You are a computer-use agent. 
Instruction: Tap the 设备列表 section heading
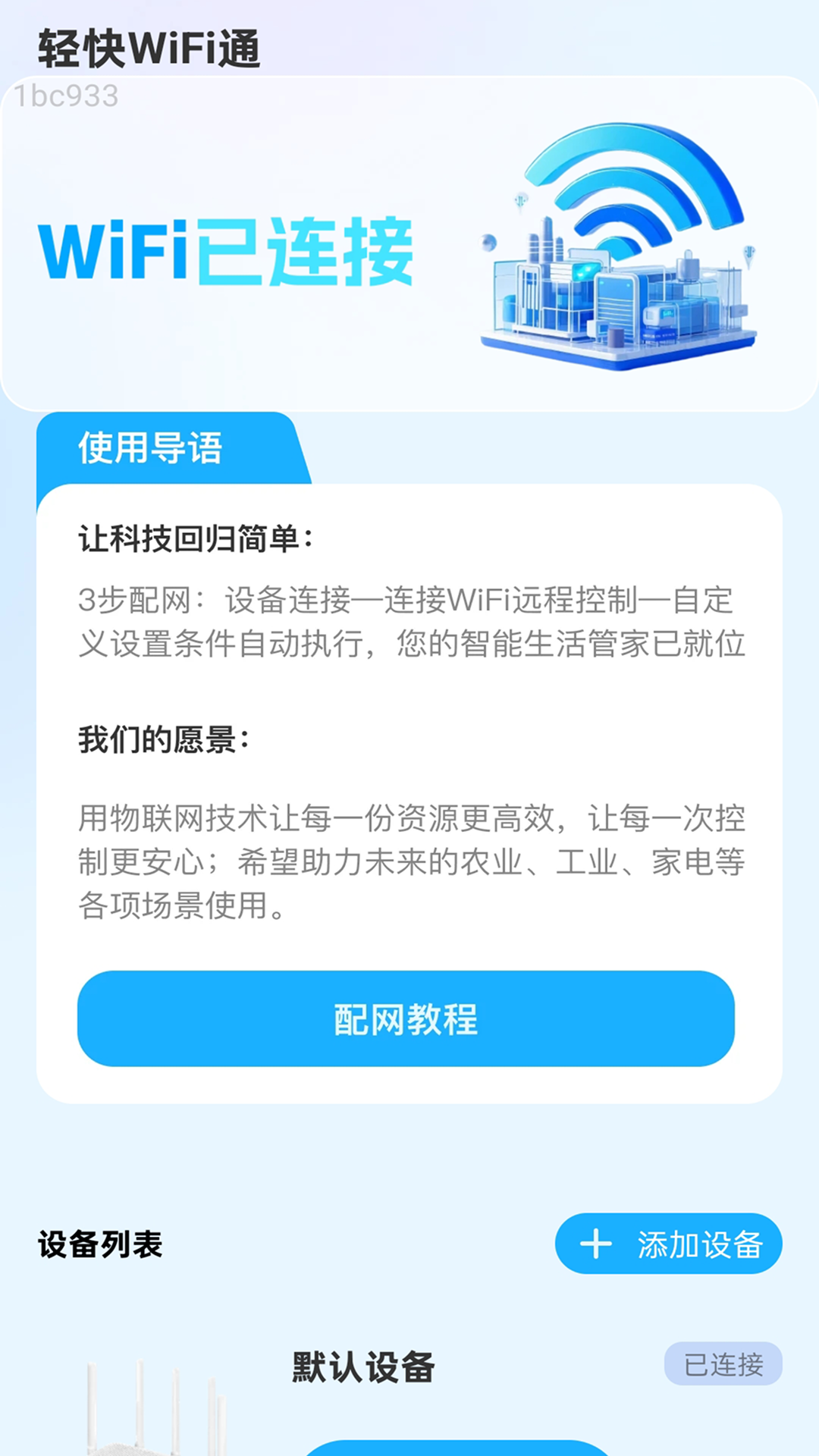click(99, 1242)
